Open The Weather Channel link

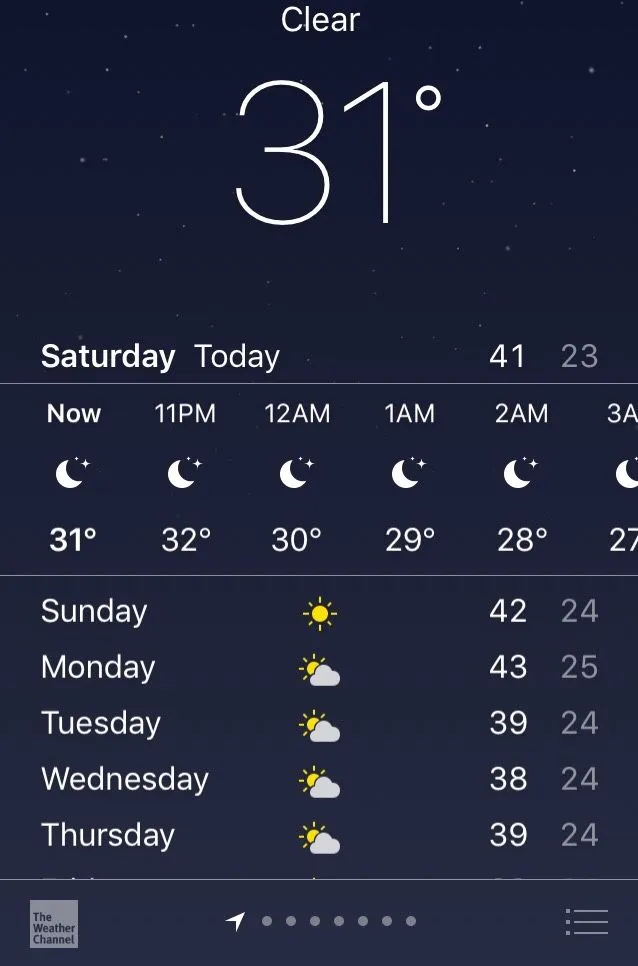pos(54,924)
